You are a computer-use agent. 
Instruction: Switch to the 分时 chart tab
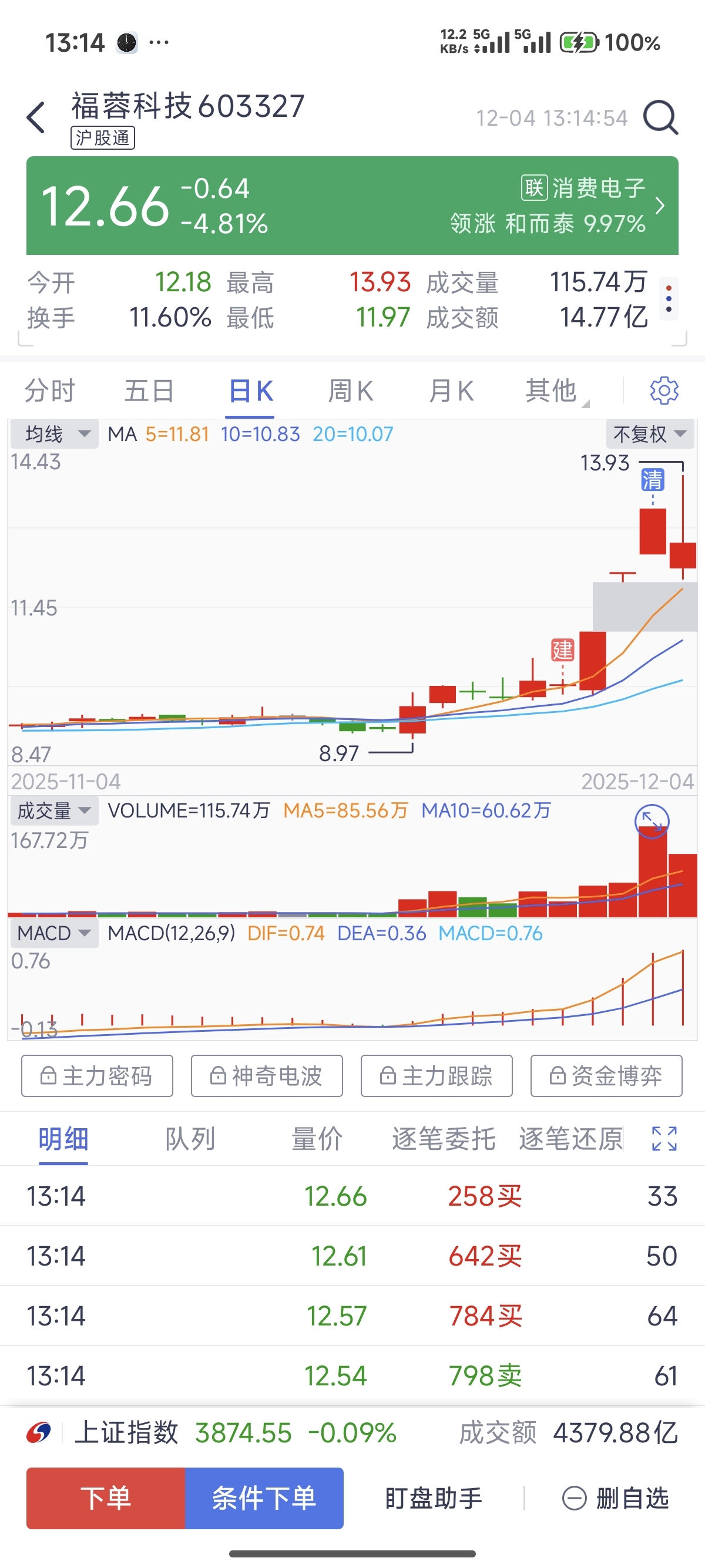pos(50,391)
